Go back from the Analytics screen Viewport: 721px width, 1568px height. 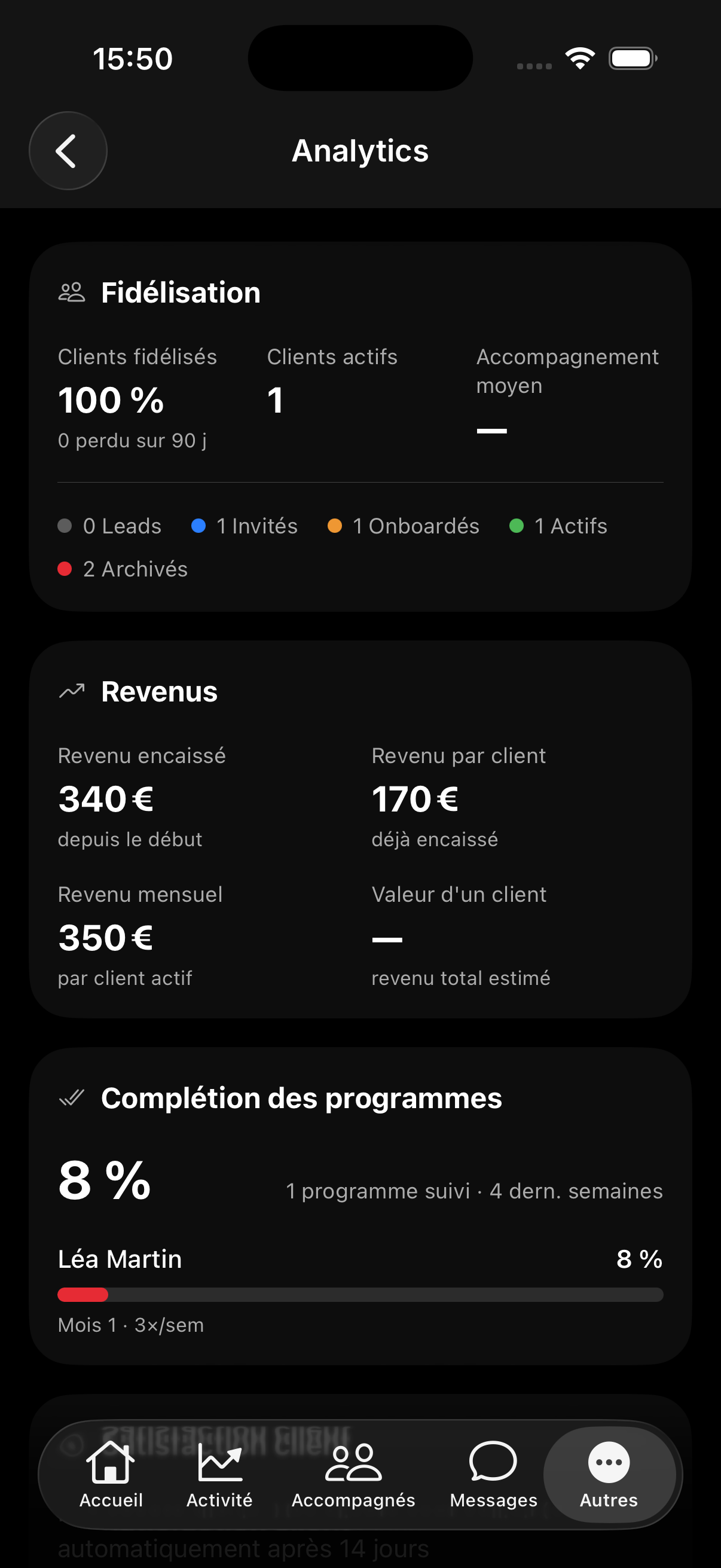point(68,151)
